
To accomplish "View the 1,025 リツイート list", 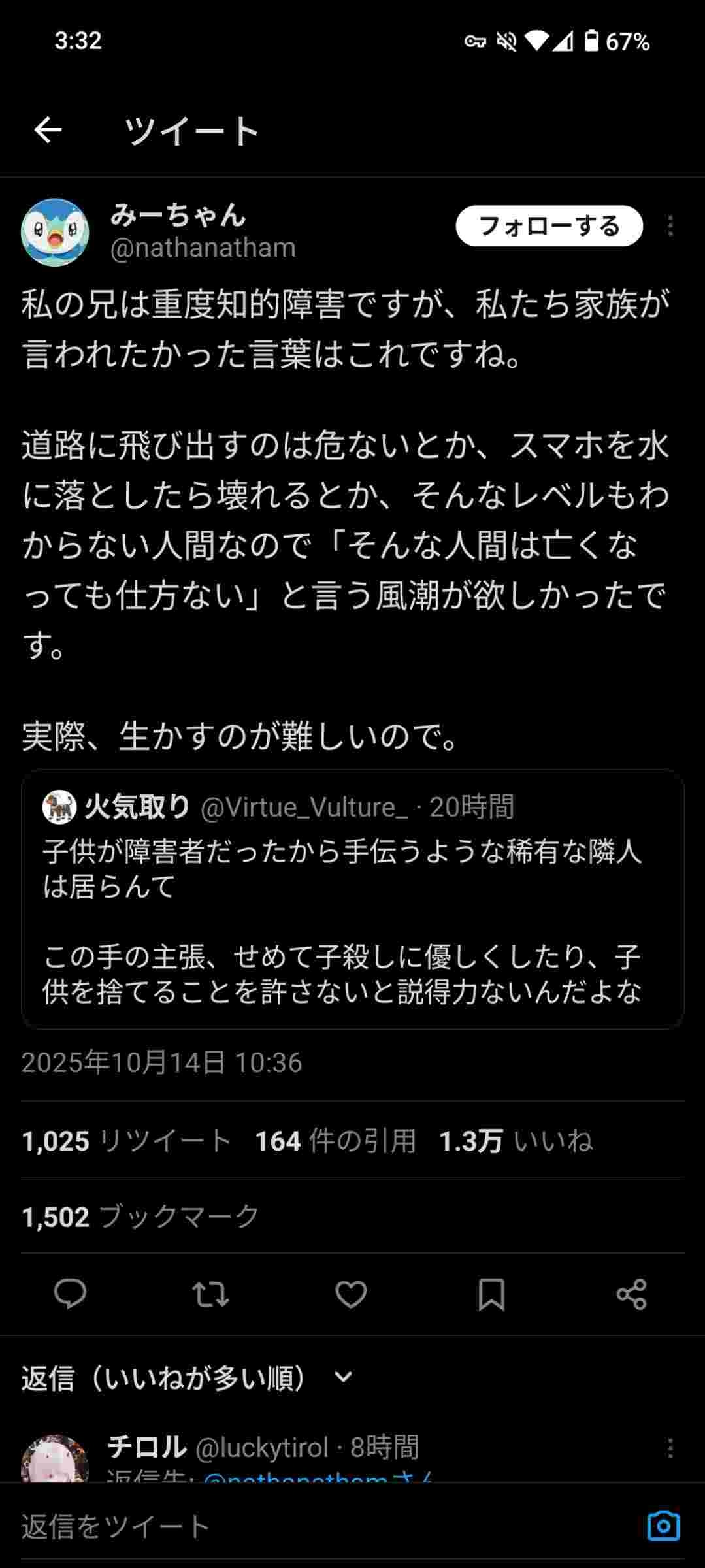I will click(x=127, y=1141).
